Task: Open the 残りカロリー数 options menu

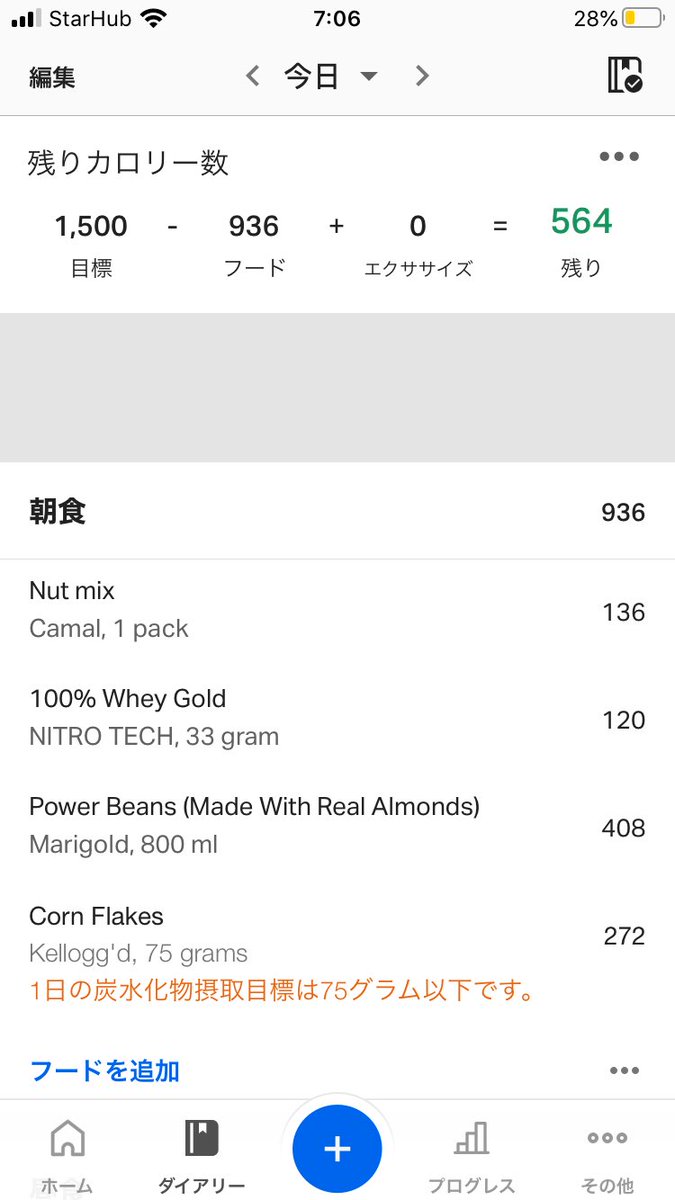Action: (619, 157)
